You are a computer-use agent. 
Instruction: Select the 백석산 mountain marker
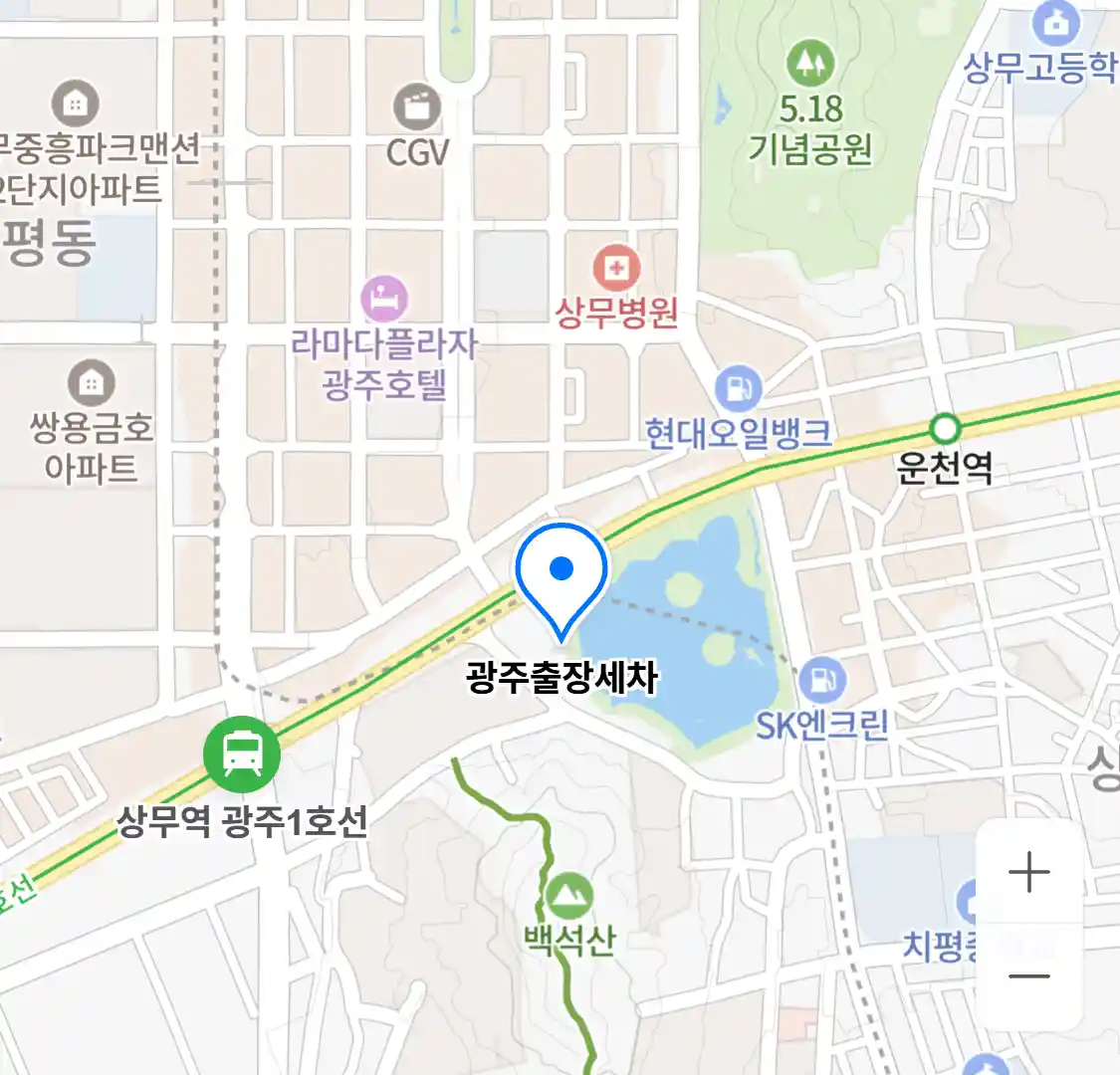(x=569, y=896)
